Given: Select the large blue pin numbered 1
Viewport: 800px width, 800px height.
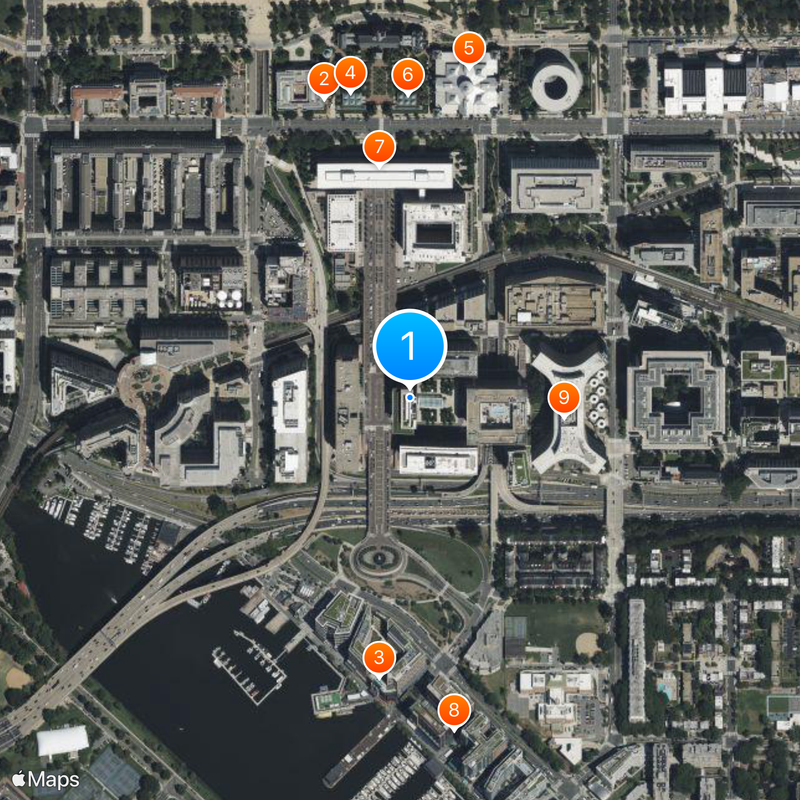Looking at the screenshot, I should (409, 346).
